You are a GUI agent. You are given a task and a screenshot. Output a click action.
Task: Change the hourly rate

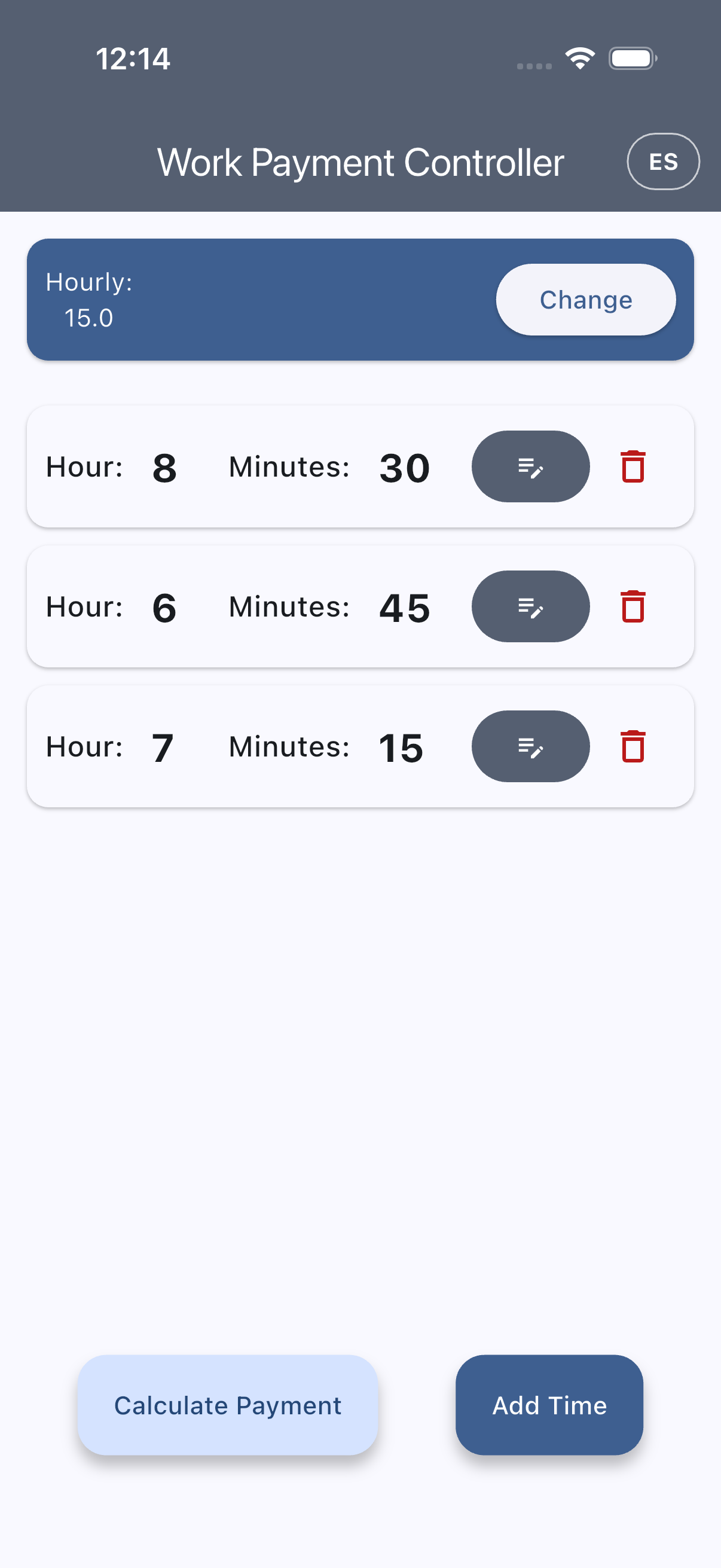click(585, 300)
